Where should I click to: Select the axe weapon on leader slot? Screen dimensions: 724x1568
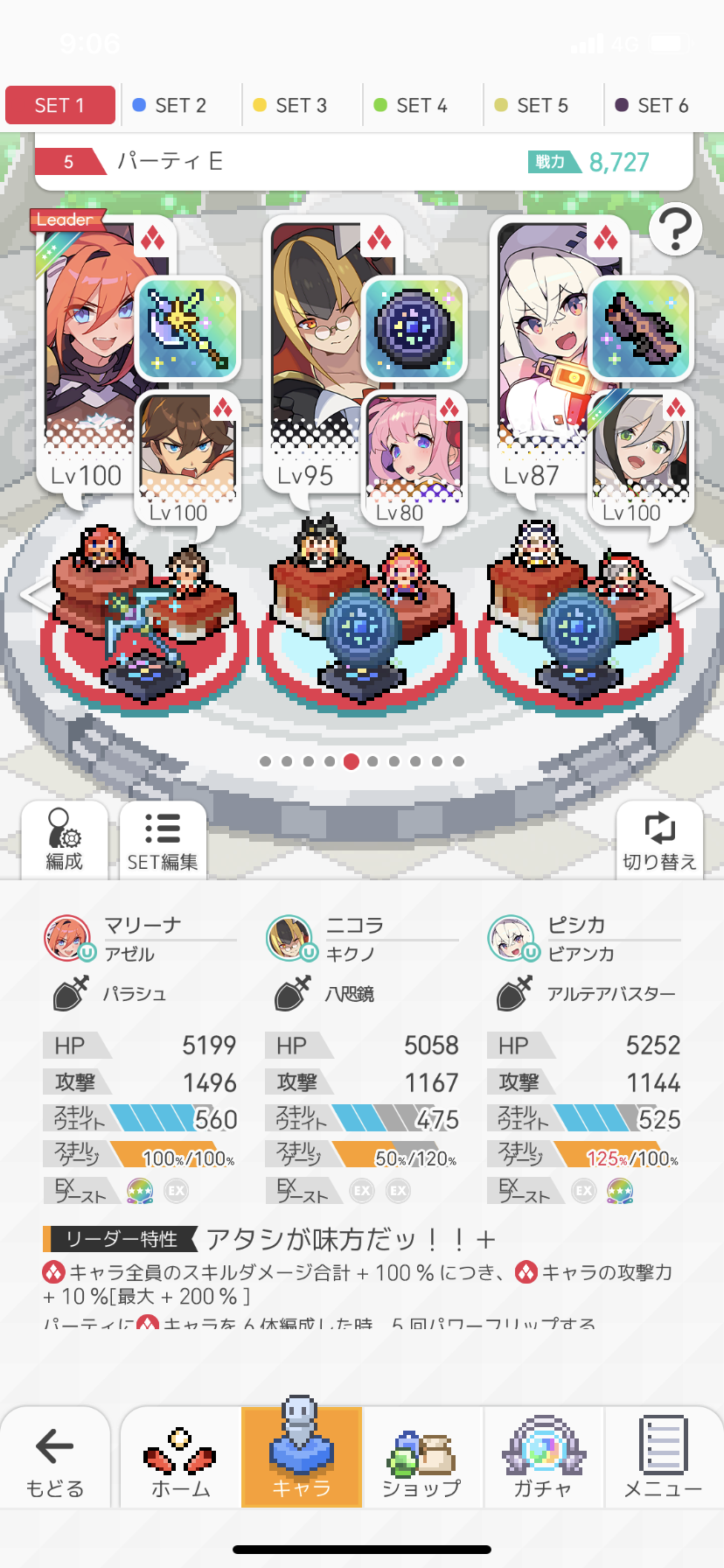click(x=188, y=329)
